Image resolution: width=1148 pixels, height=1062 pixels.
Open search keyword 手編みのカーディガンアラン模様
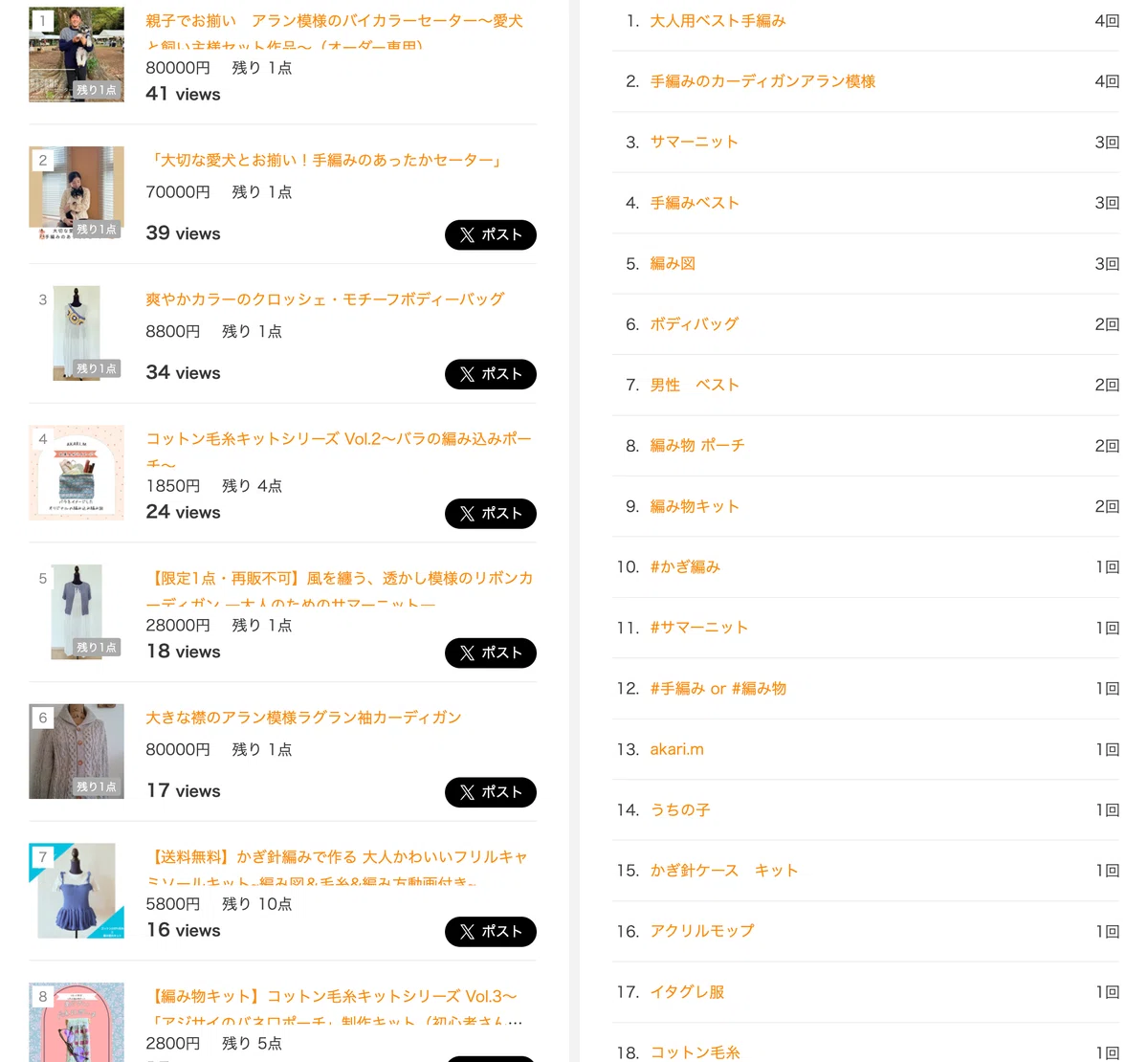coord(762,81)
